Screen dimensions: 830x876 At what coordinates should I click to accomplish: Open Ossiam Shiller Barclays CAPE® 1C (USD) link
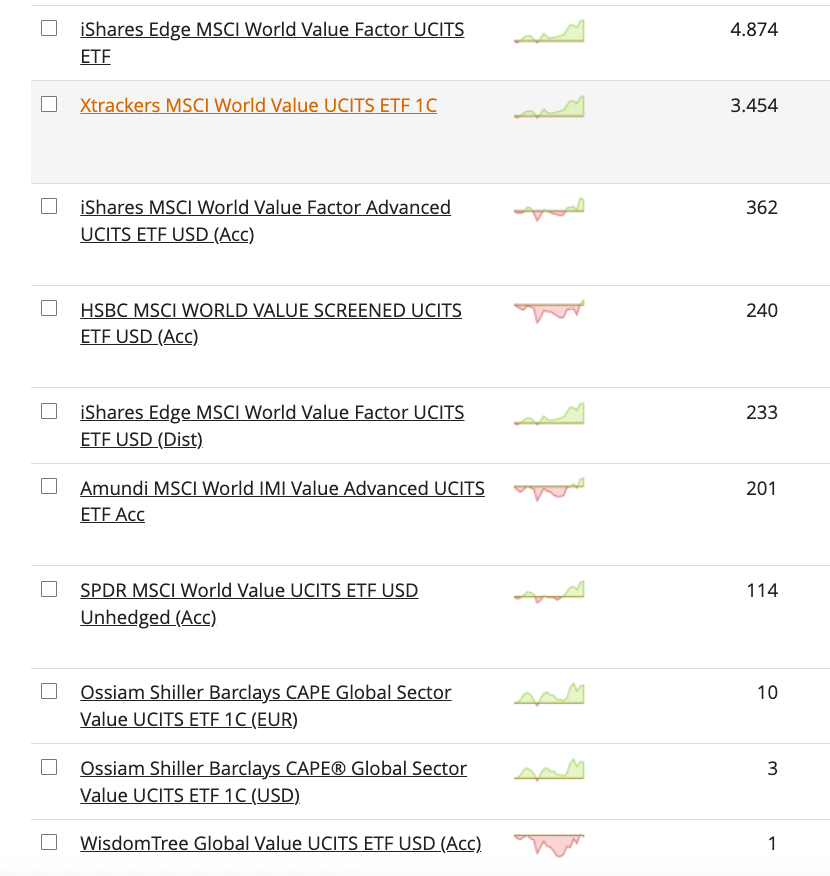coord(273,769)
